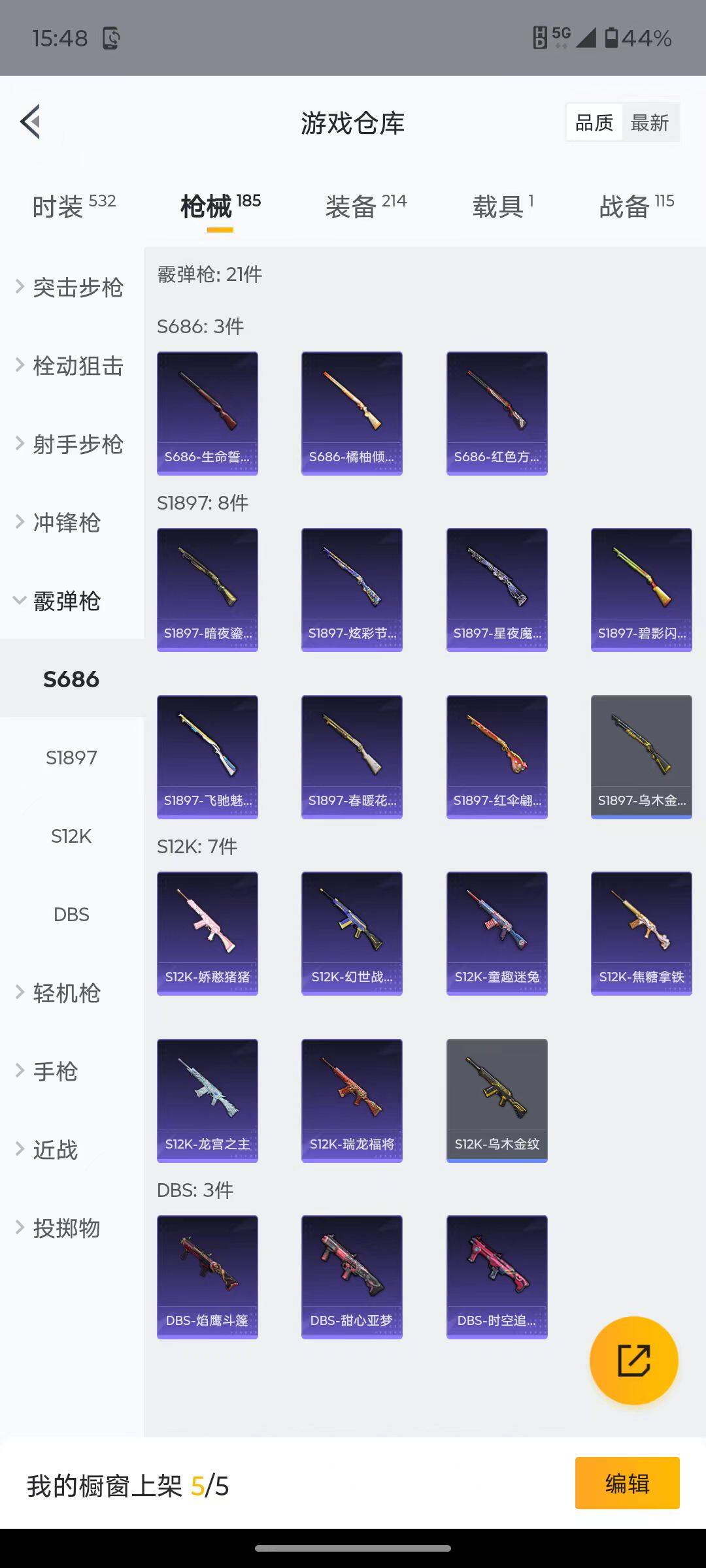Switch to the 载具 tab

click(x=502, y=206)
